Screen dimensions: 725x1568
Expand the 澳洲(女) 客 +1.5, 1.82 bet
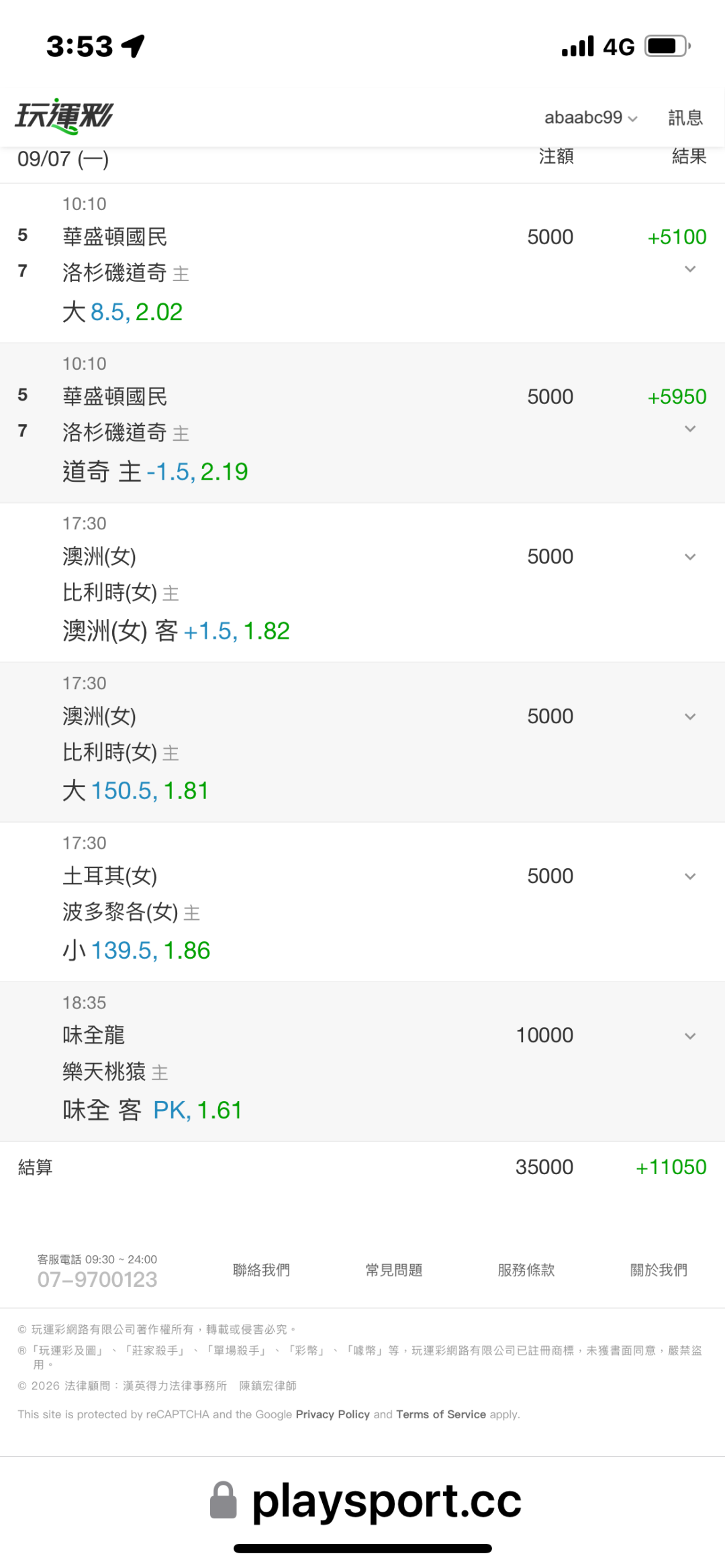(690, 557)
